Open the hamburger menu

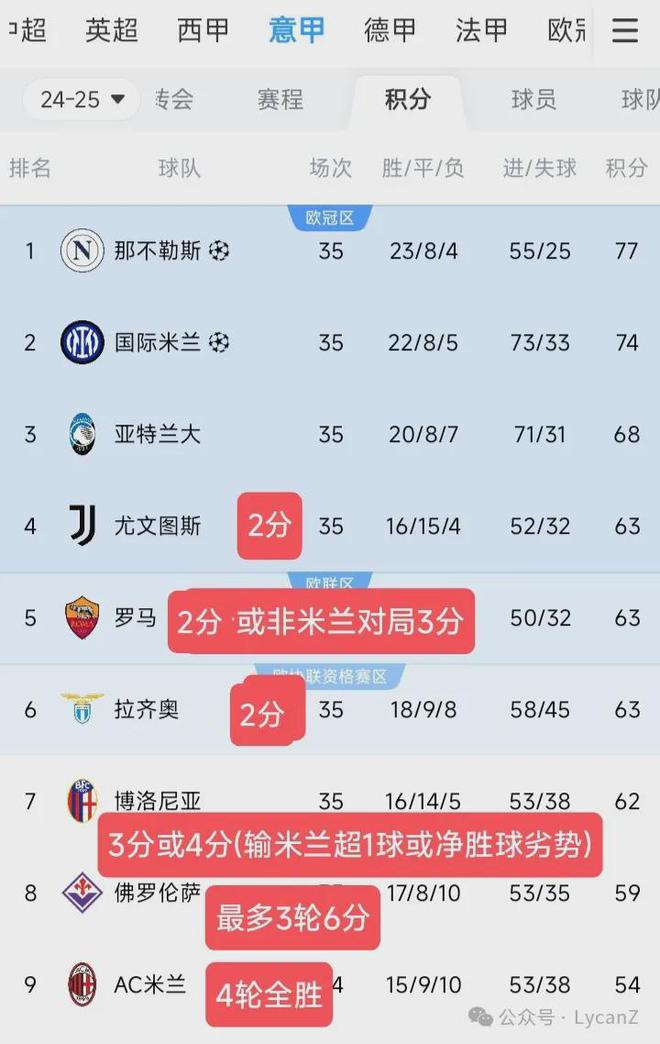point(625,30)
